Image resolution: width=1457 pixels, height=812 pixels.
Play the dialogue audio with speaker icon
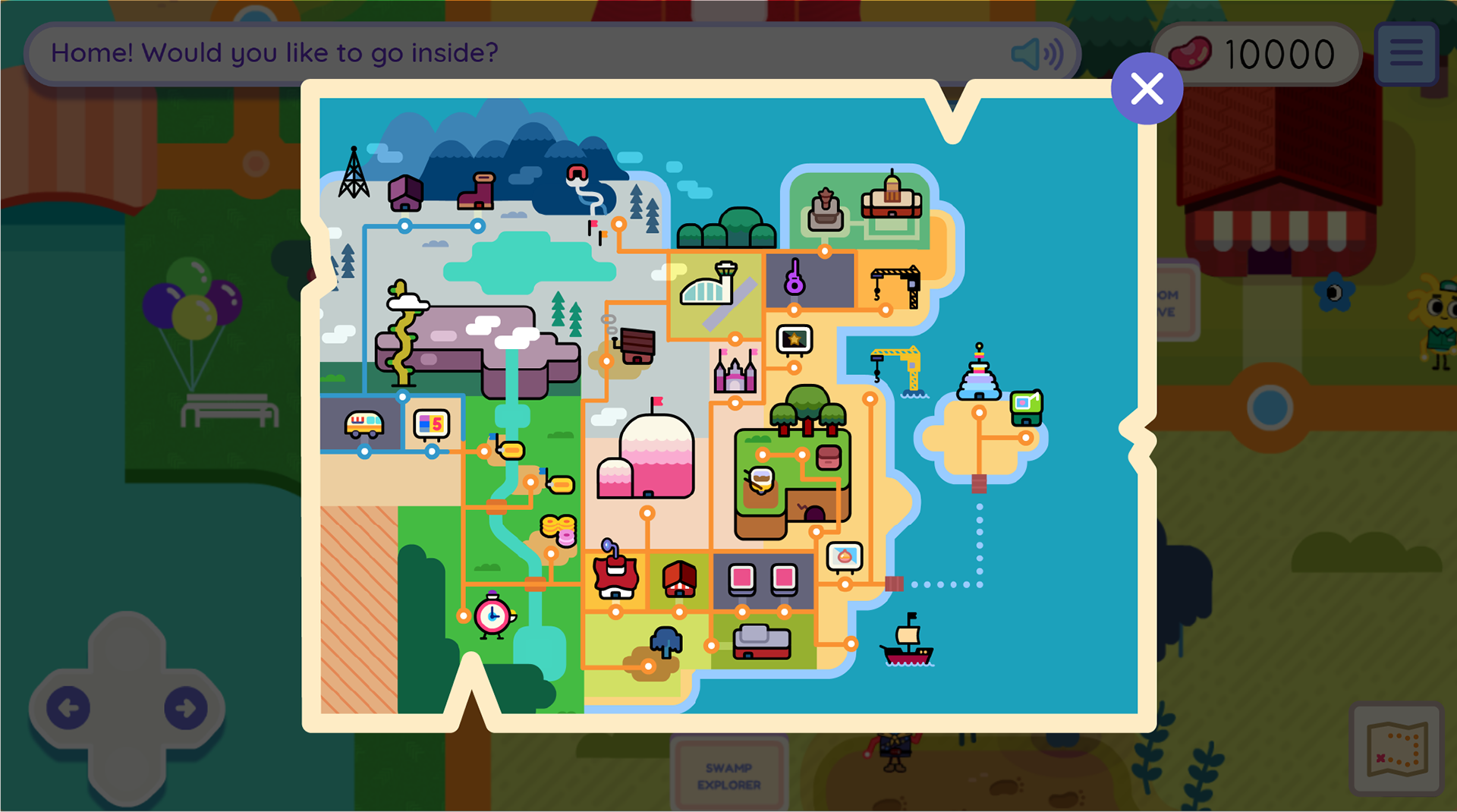1037,54
